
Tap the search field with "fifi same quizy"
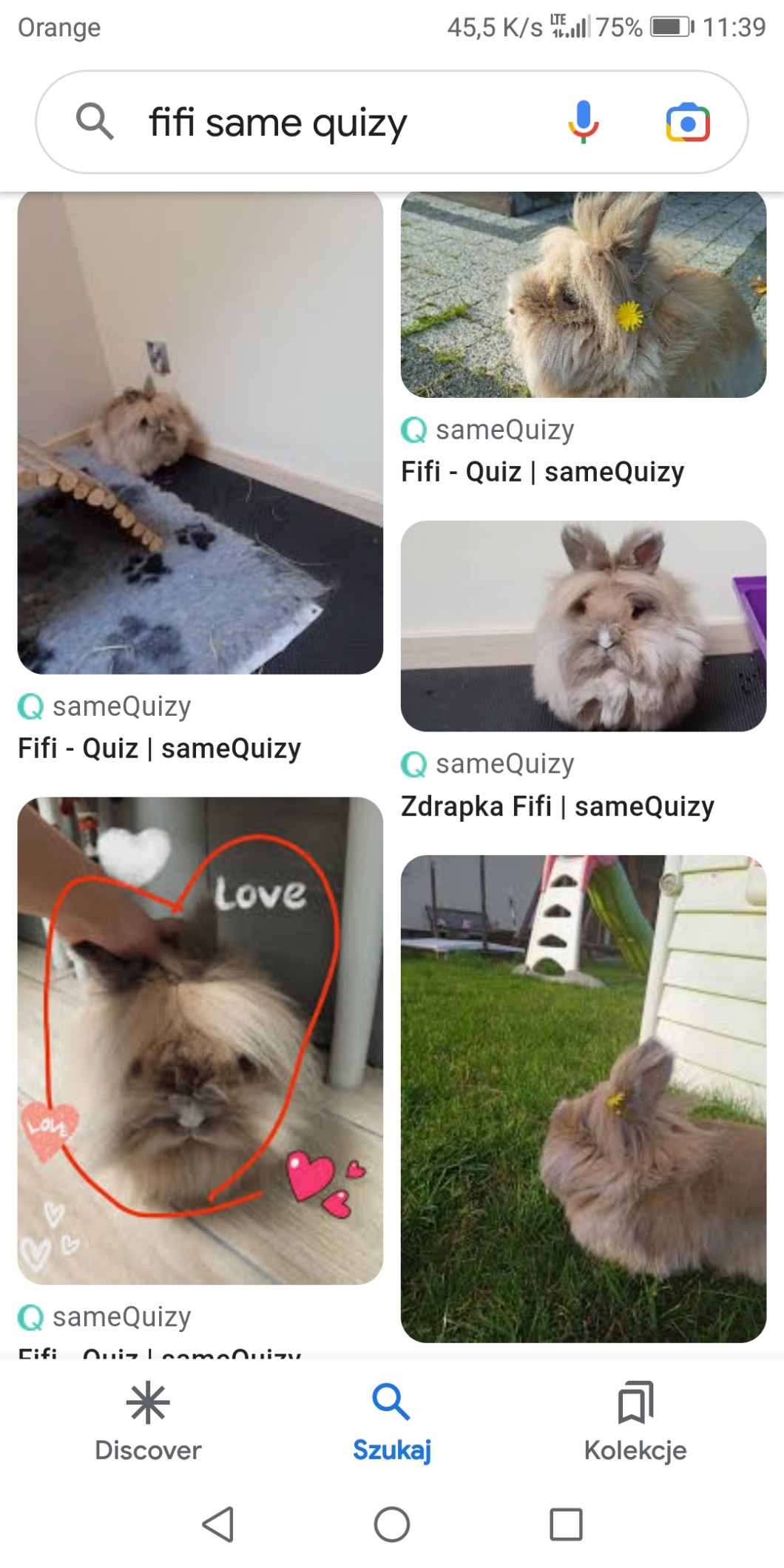point(392,122)
